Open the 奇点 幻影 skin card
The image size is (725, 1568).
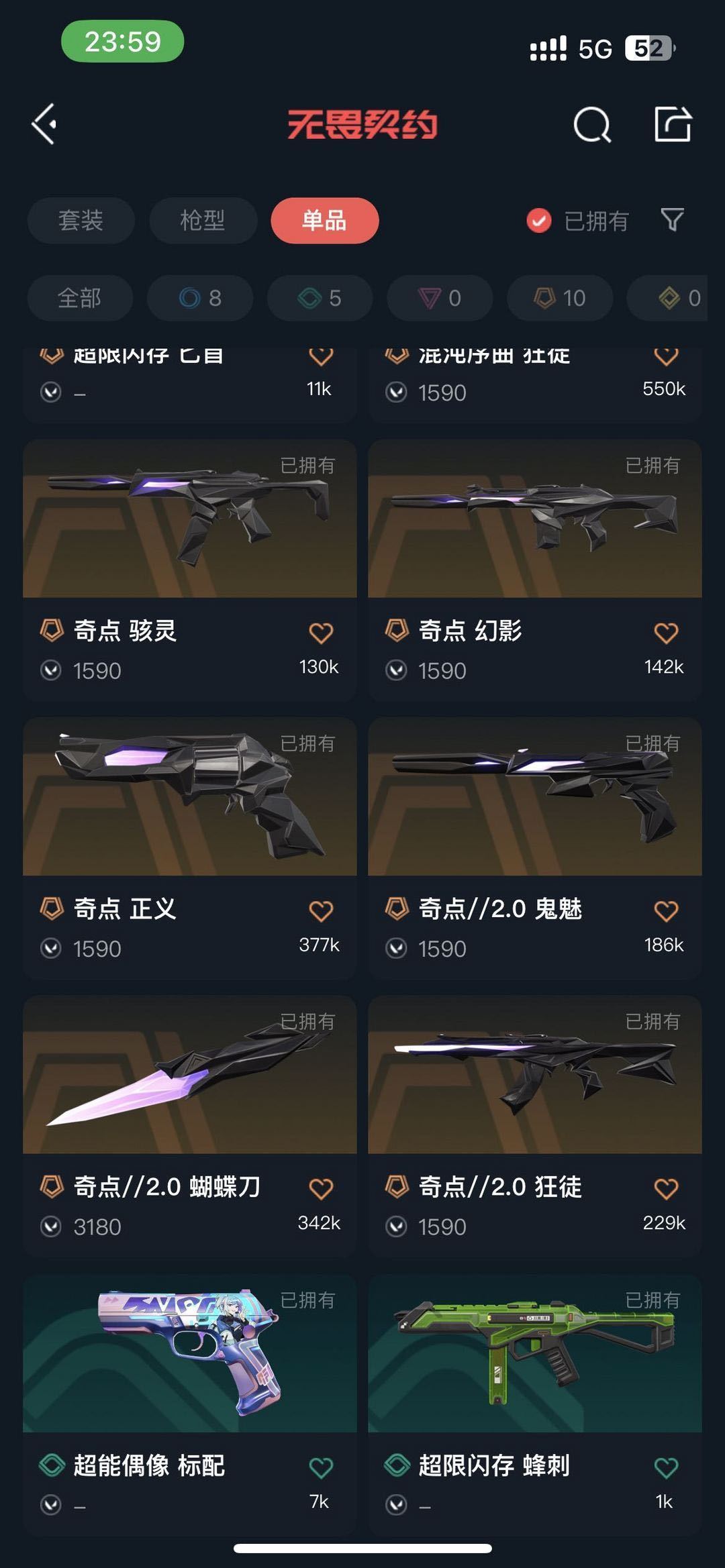coord(535,570)
